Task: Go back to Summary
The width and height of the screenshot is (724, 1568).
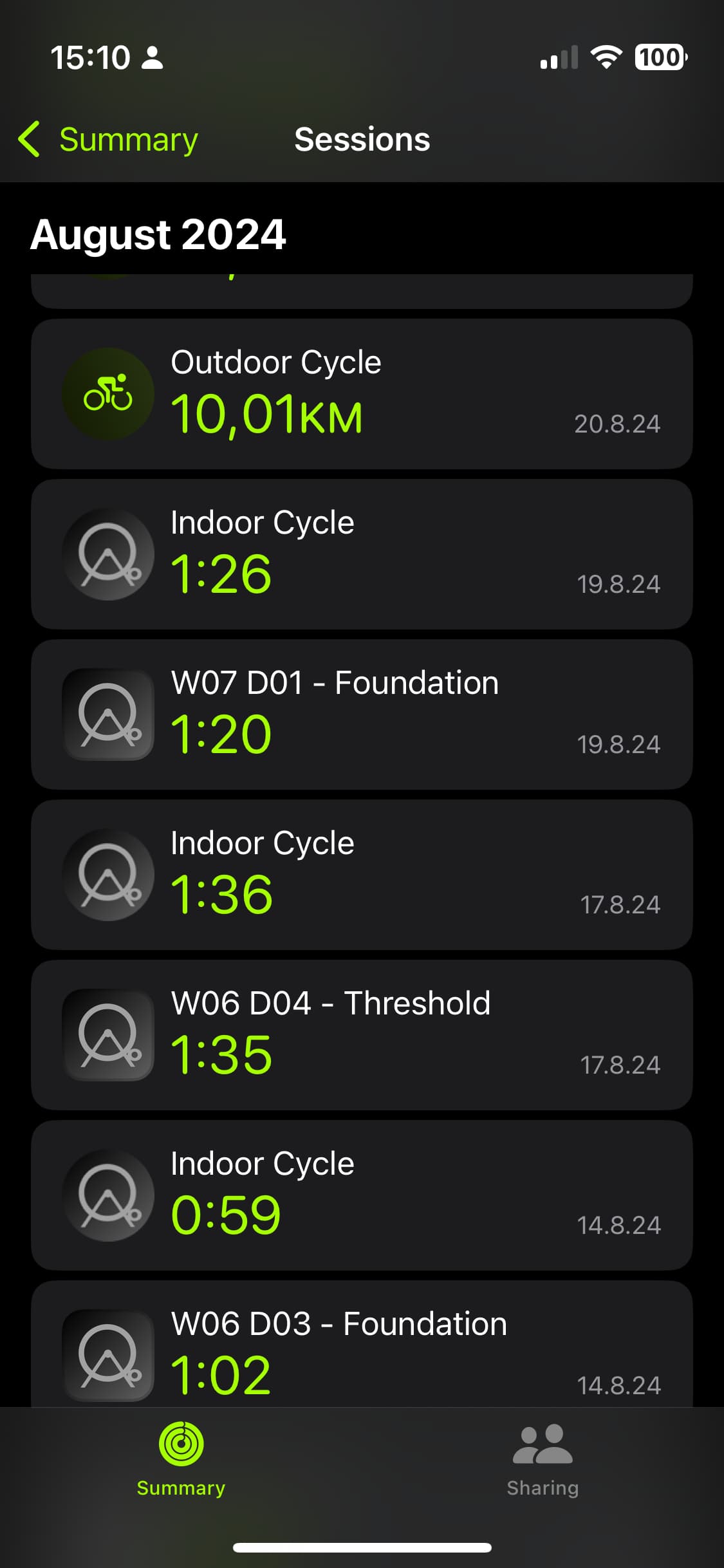Action: pos(108,139)
